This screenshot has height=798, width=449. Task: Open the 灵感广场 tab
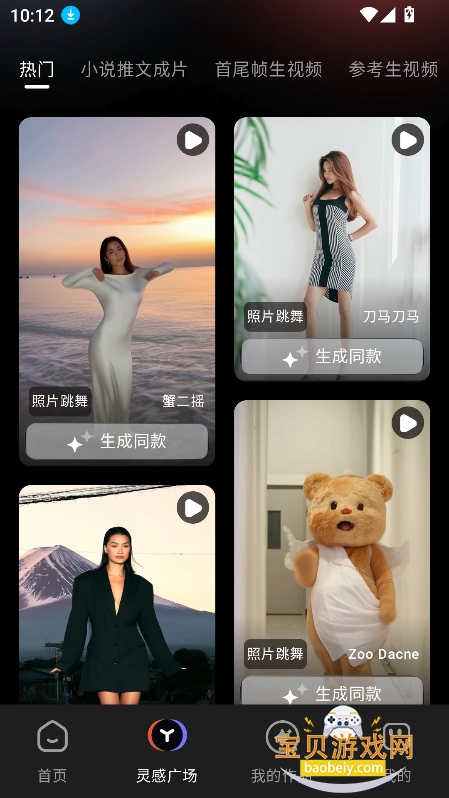click(x=167, y=751)
